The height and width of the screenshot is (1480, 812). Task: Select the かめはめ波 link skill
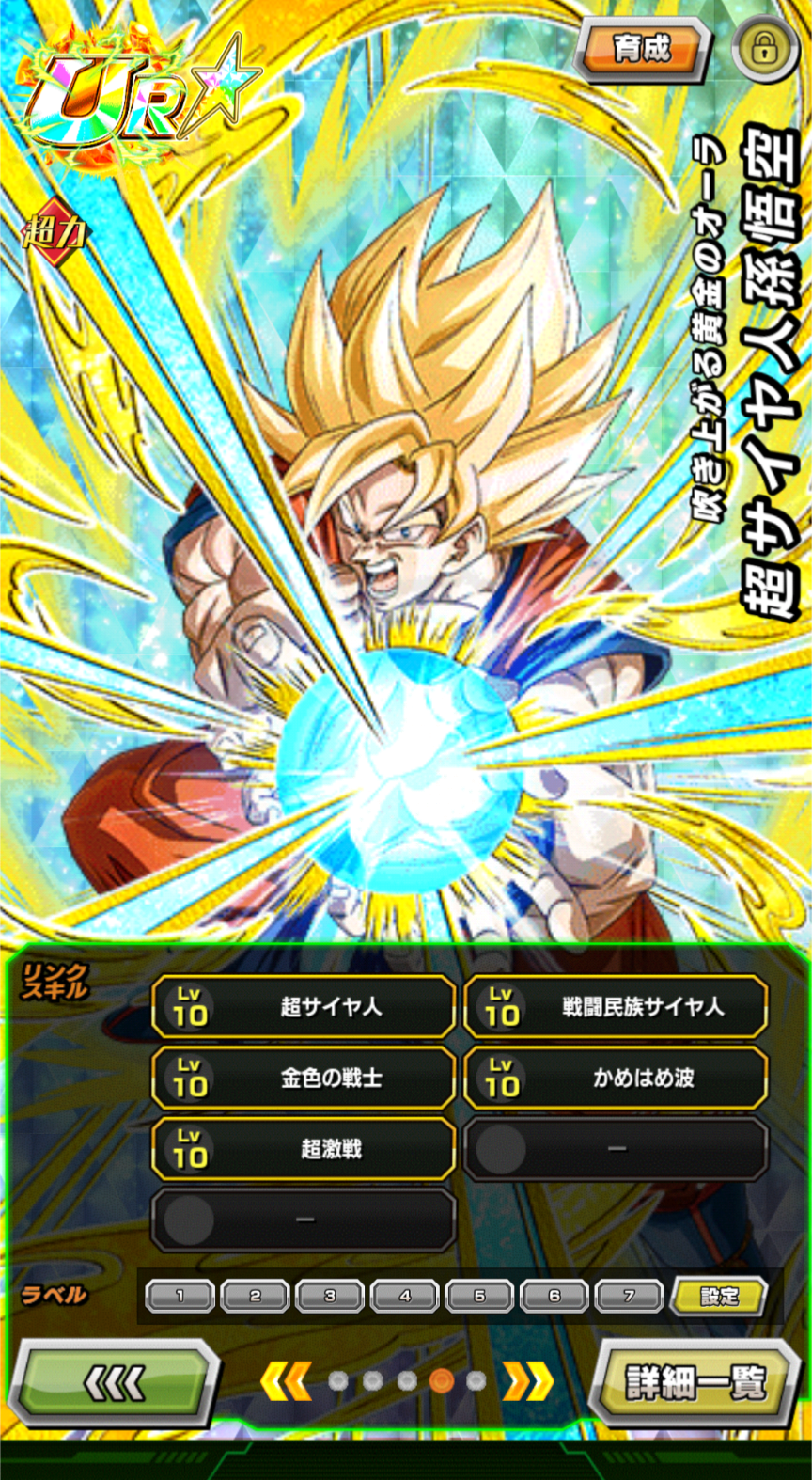(x=616, y=1078)
